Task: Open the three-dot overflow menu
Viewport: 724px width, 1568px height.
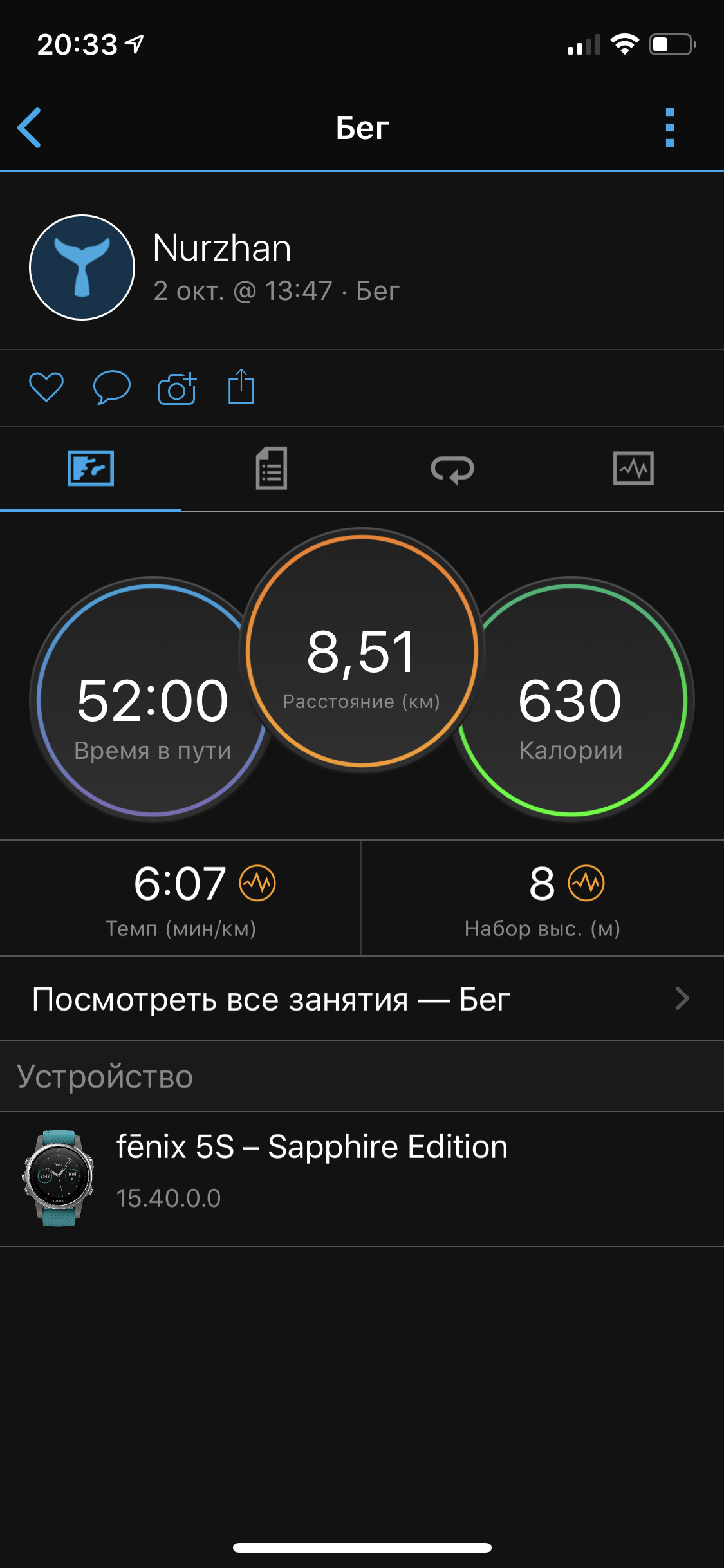Action: [x=669, y=127]
